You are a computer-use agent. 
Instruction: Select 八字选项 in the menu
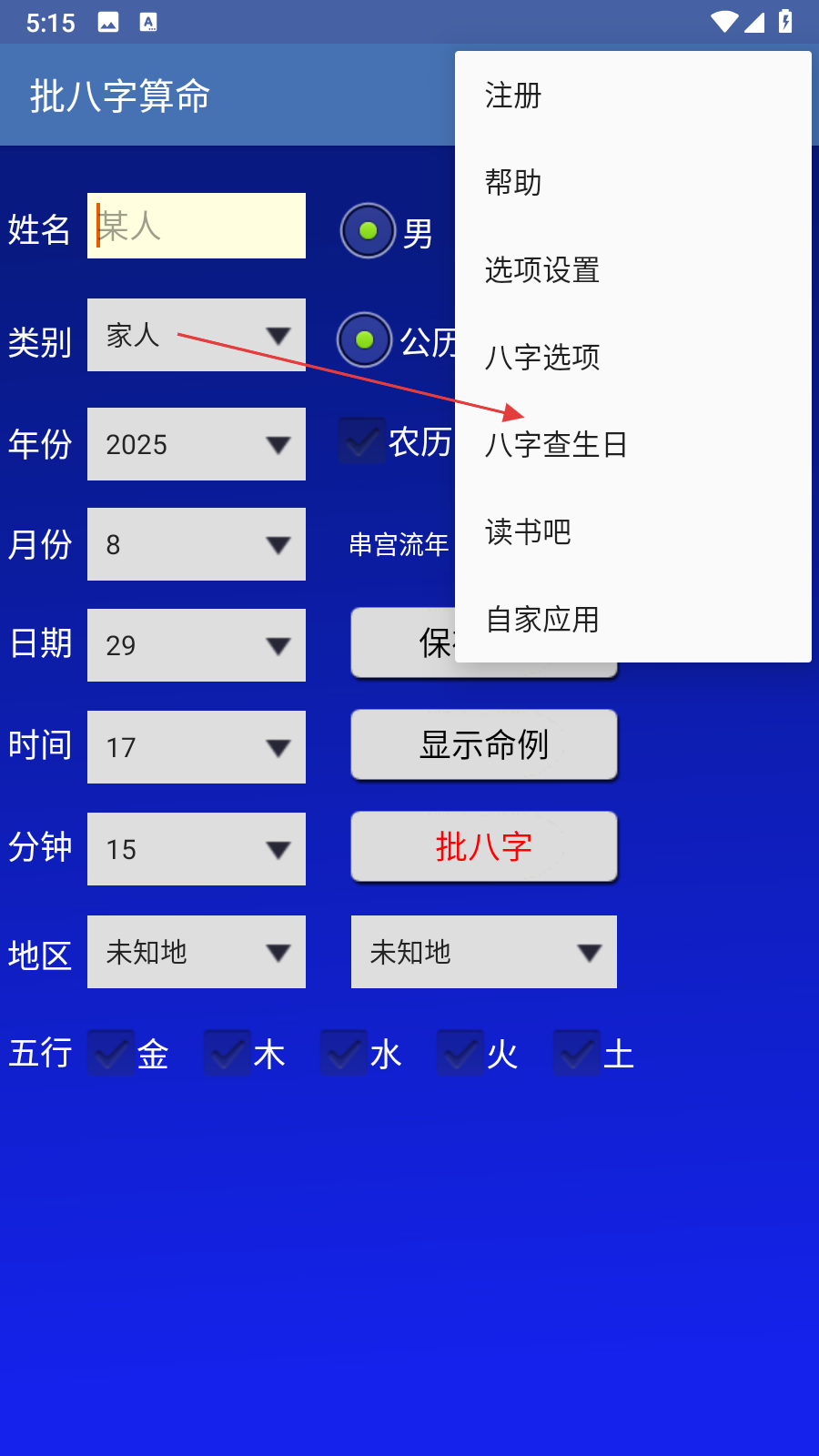(632, 358)
